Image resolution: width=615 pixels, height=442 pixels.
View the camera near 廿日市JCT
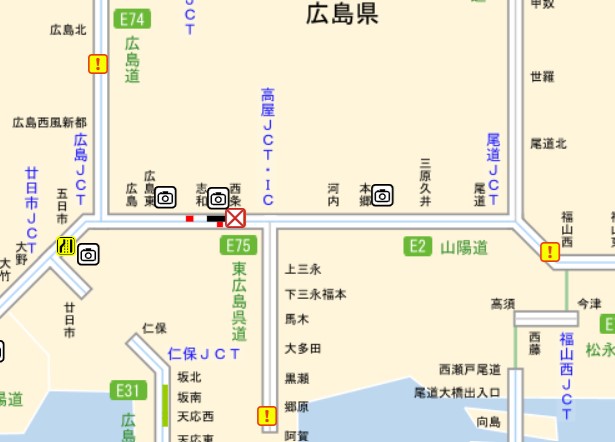[89, 254]
